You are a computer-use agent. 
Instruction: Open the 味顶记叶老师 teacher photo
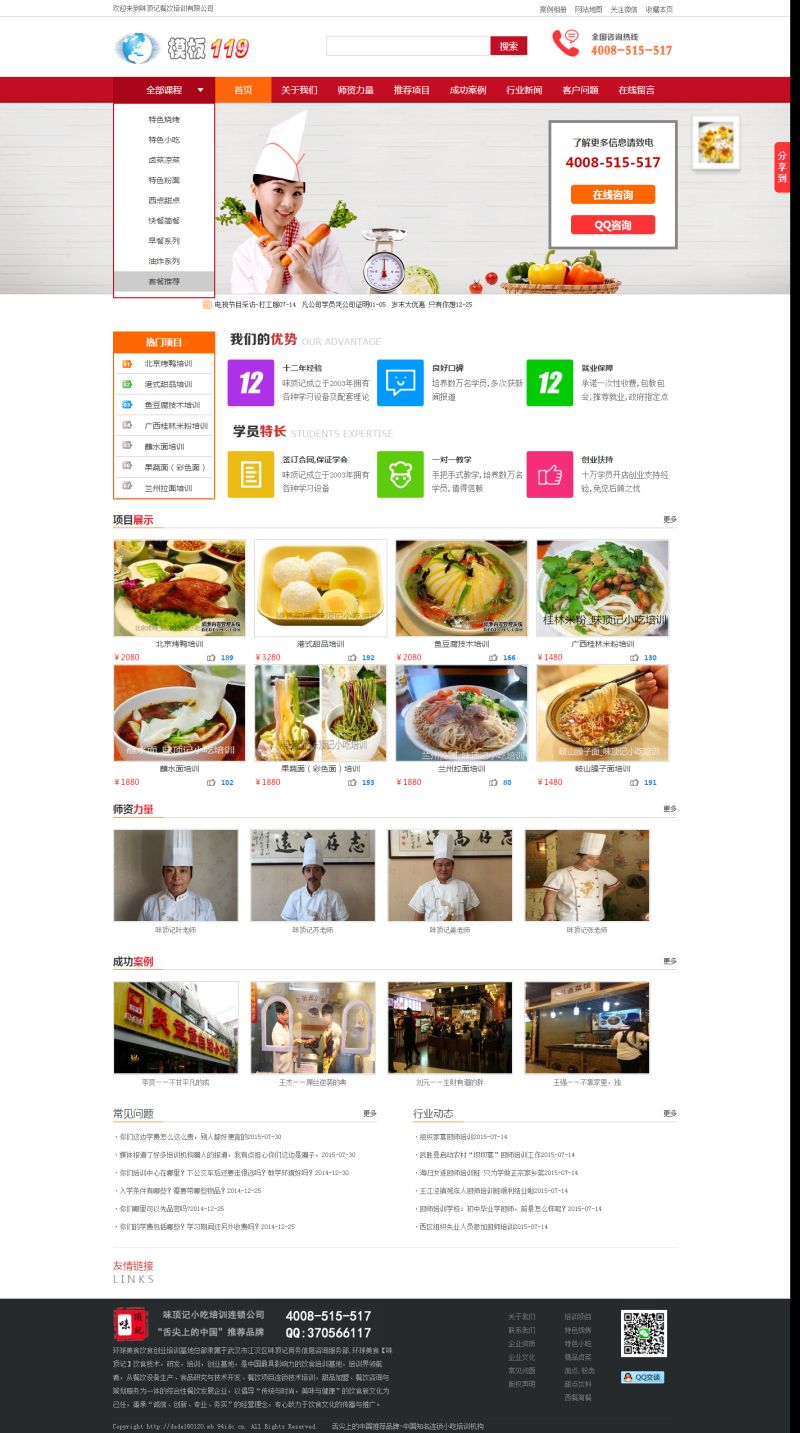176,875
